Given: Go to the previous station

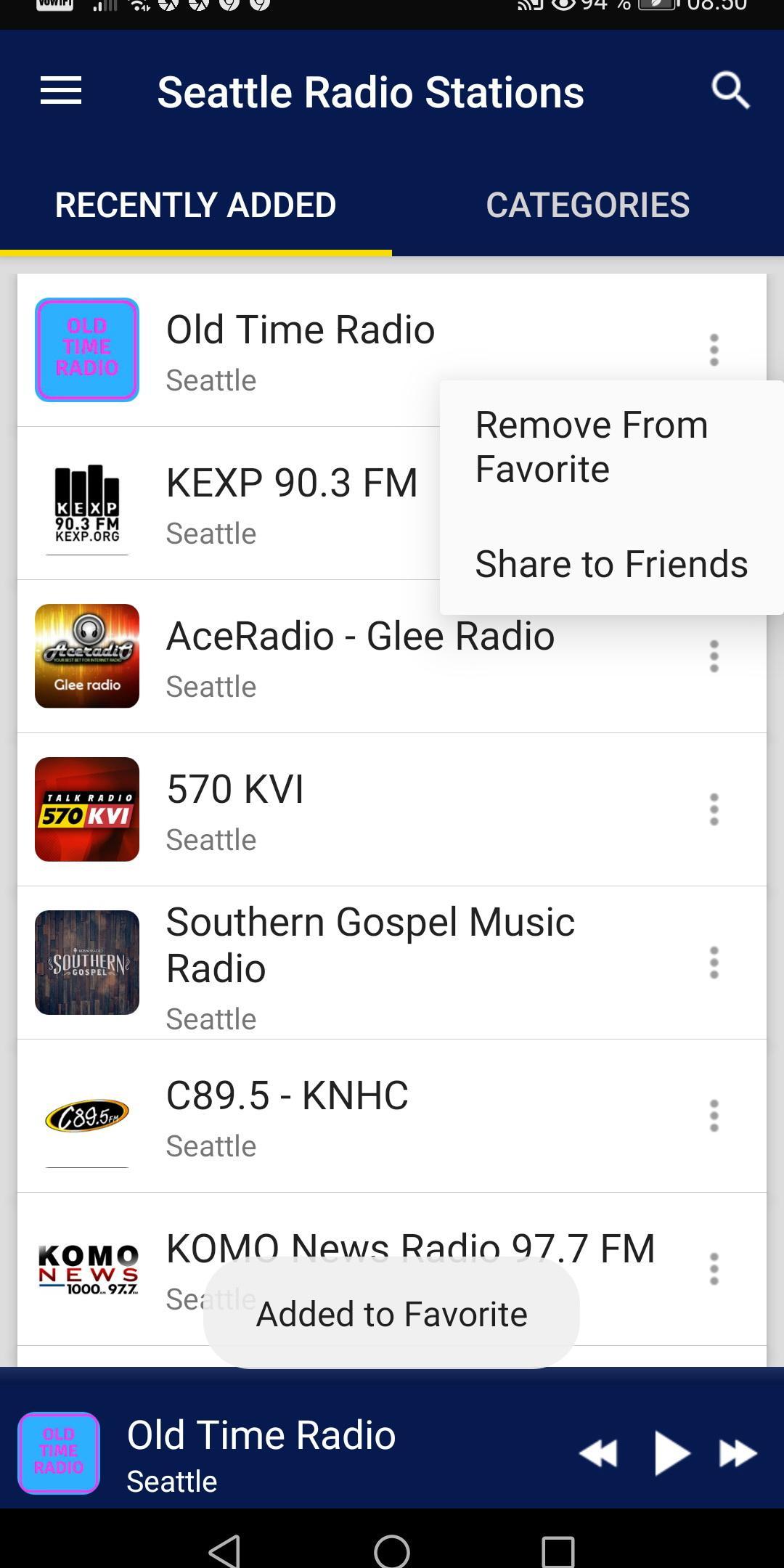Looking at the screenshot, I should tap(599, 1453).
